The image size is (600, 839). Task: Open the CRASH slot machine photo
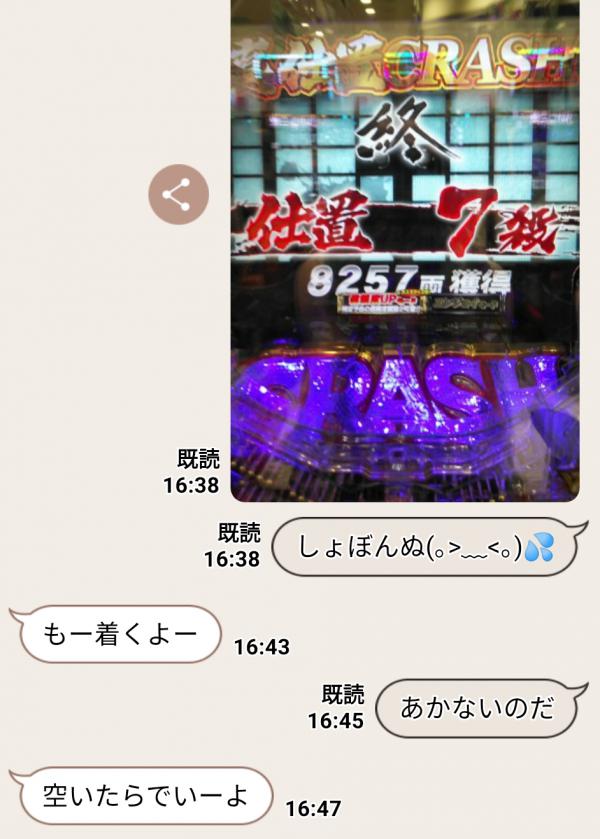tap(404, 250)
